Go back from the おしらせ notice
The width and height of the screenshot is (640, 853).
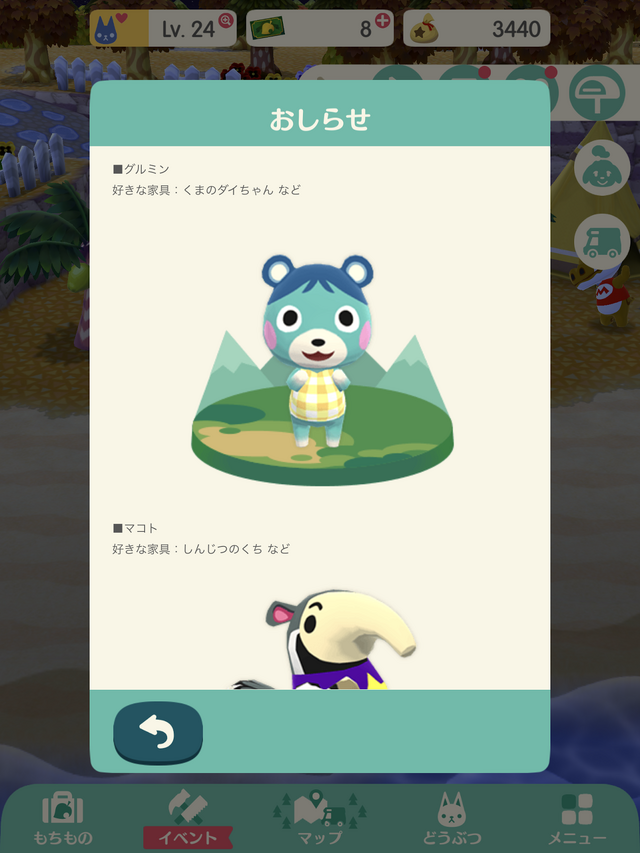pos(157,733)
